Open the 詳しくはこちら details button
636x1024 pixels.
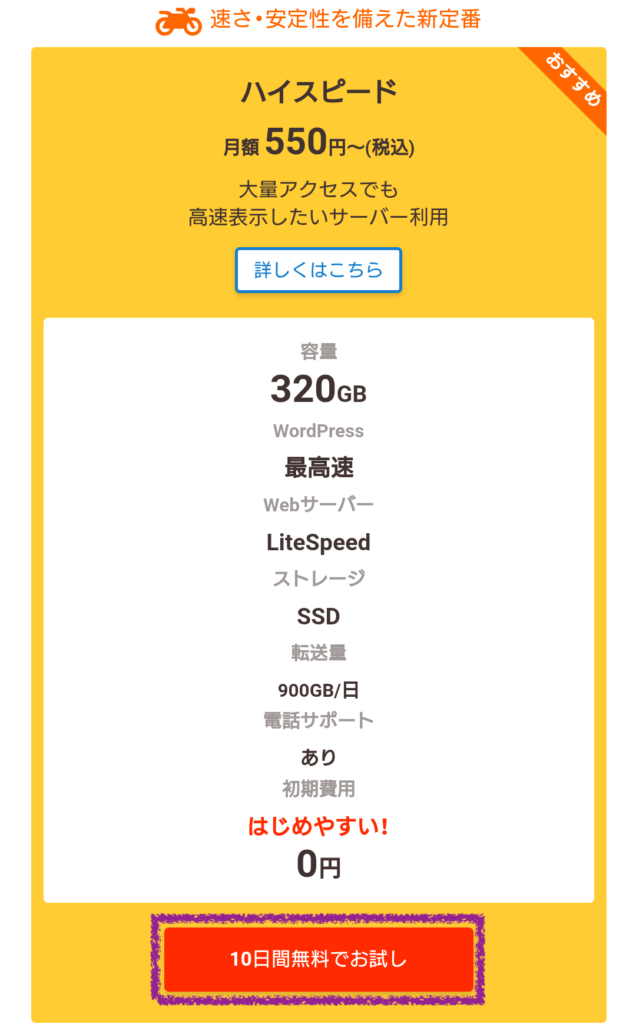(x=318, y=270)
